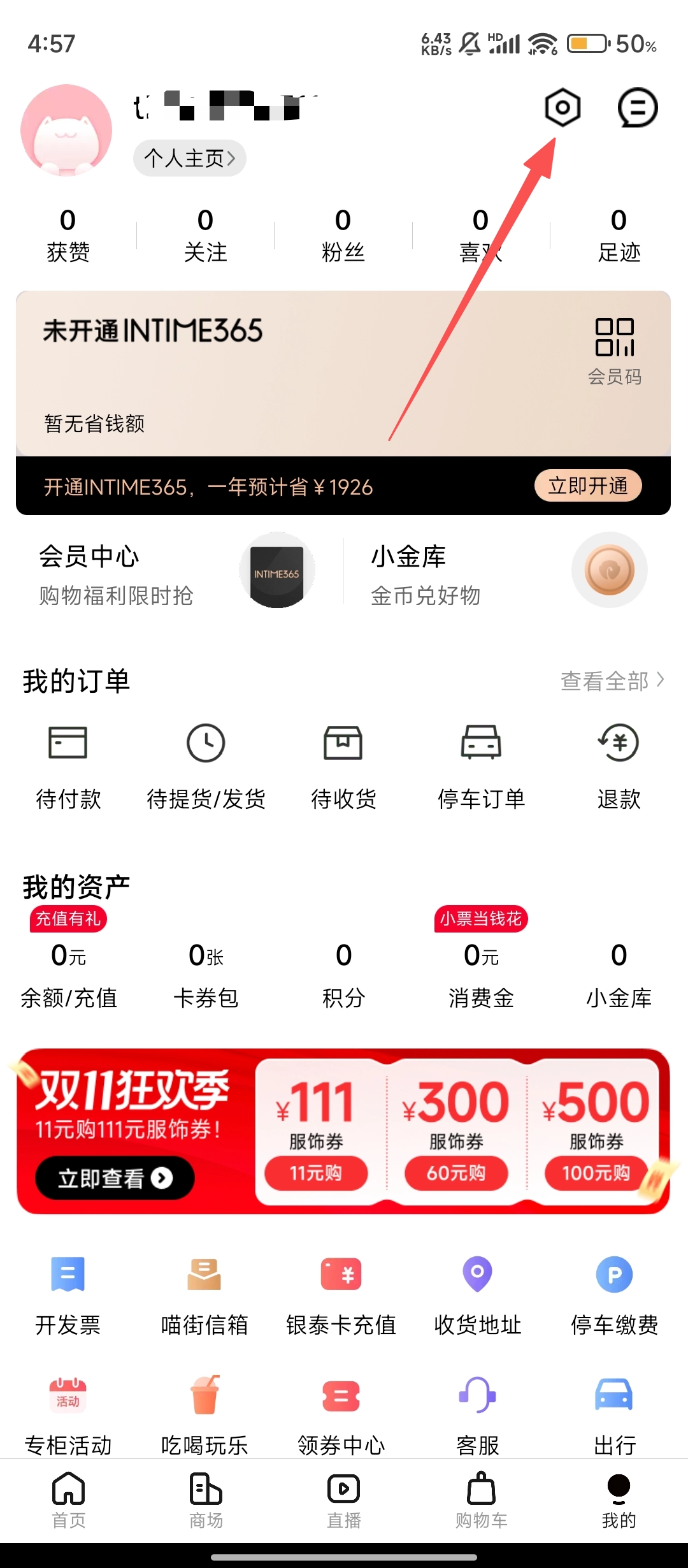
Task: Switch to the 首页 home tab
Action: 68,1500
